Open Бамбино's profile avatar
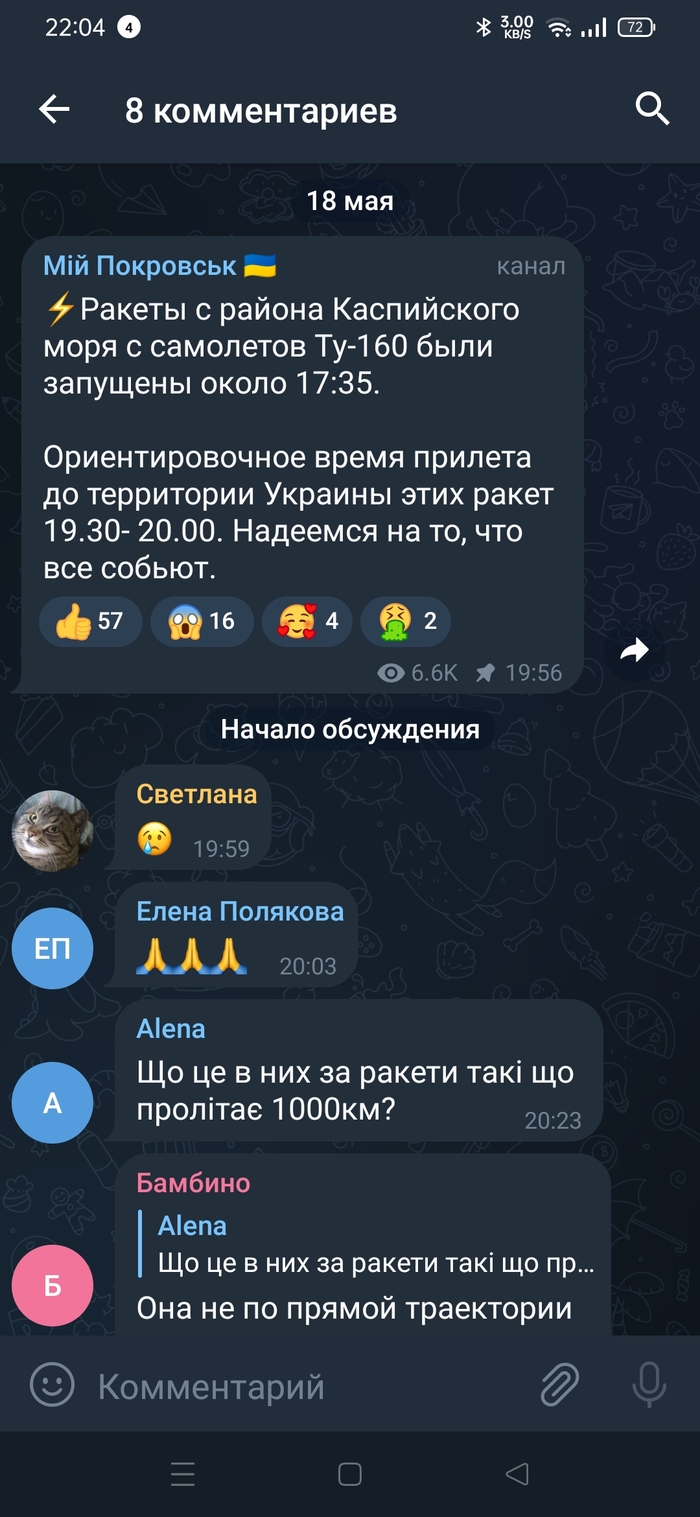Viewport: 700px width, 1517px height. pyautogui.click(x=52, y=1286)
